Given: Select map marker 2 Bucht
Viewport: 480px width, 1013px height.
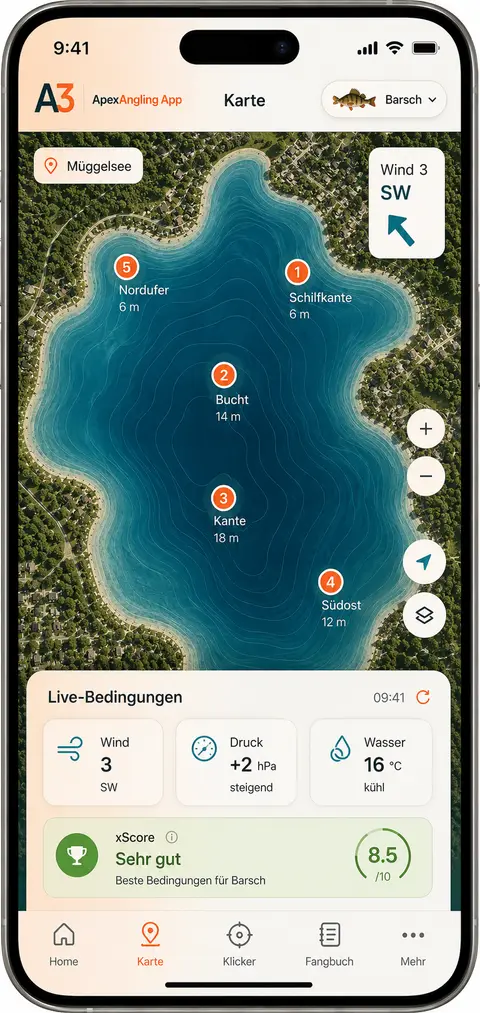Looking at the screenshot, I should [x=224, y=375].
